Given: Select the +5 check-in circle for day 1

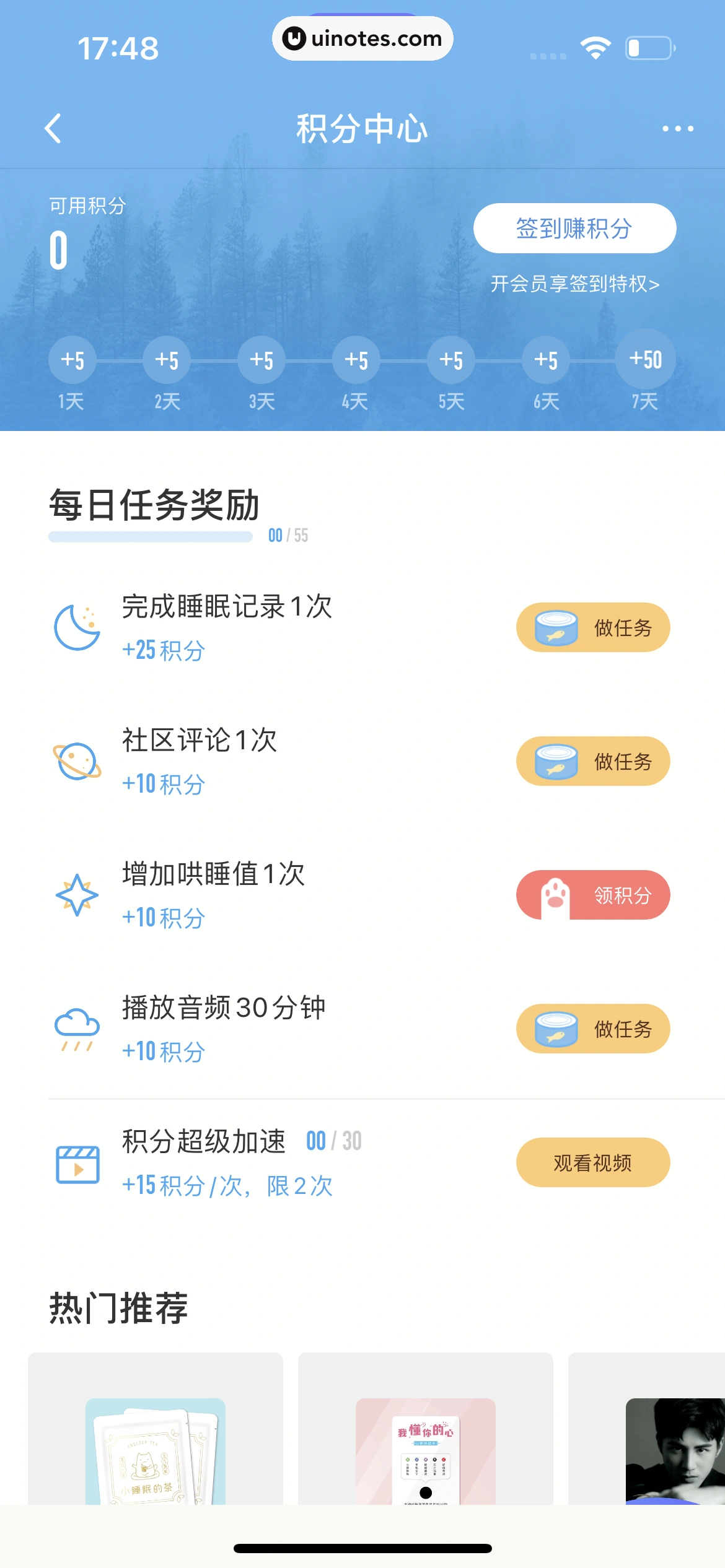Looking at the screenshot, I should [x=72, y=359].
